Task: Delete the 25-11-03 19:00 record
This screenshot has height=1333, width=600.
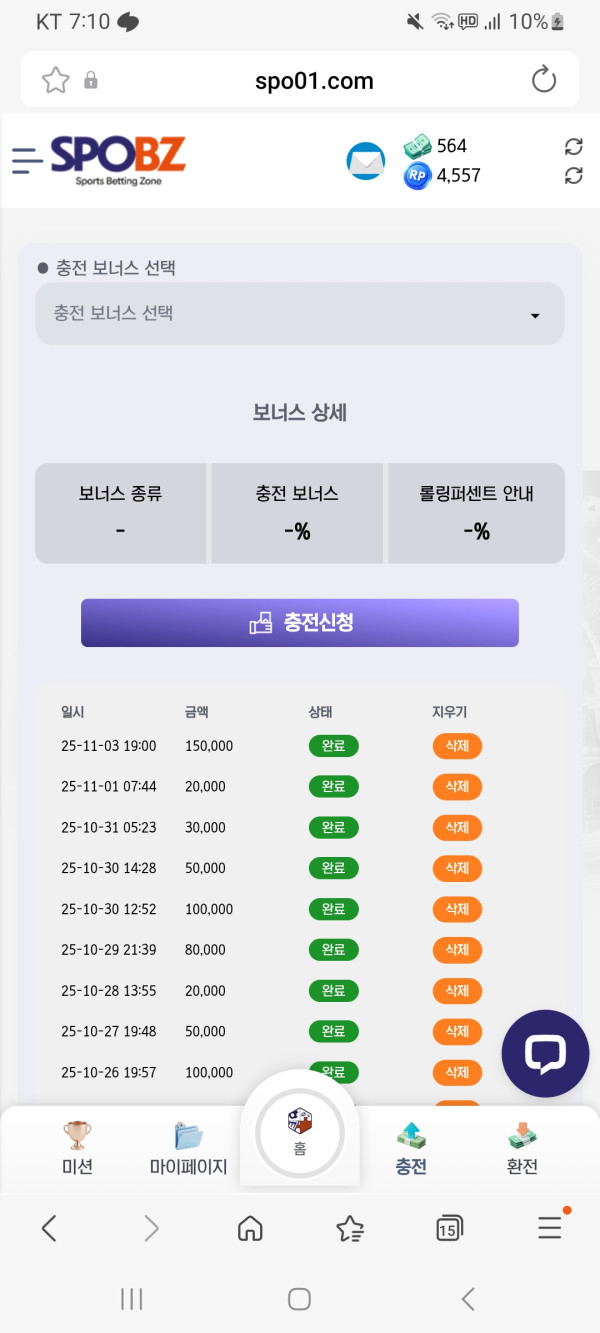Action: [457, 746]
